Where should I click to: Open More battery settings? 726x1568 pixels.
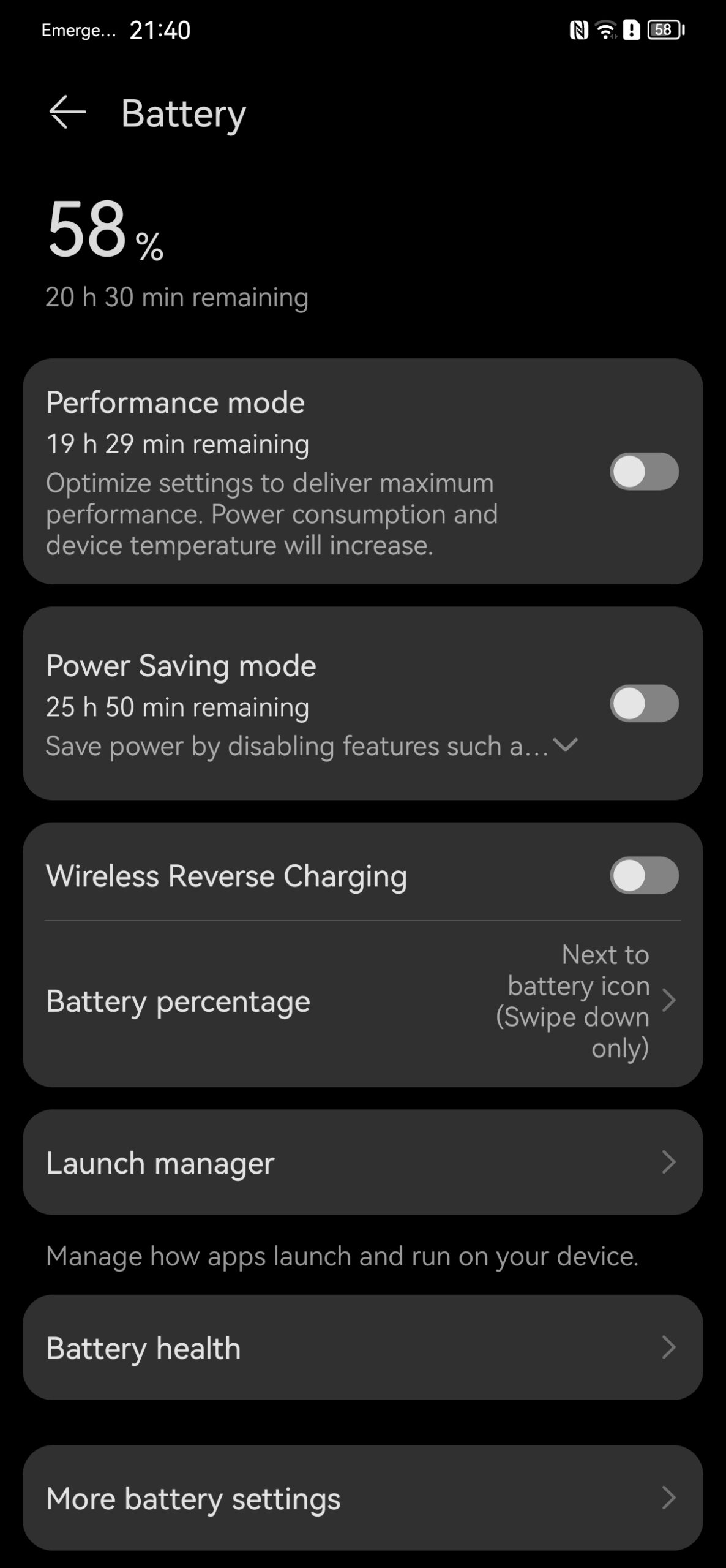coord(363,1498)
